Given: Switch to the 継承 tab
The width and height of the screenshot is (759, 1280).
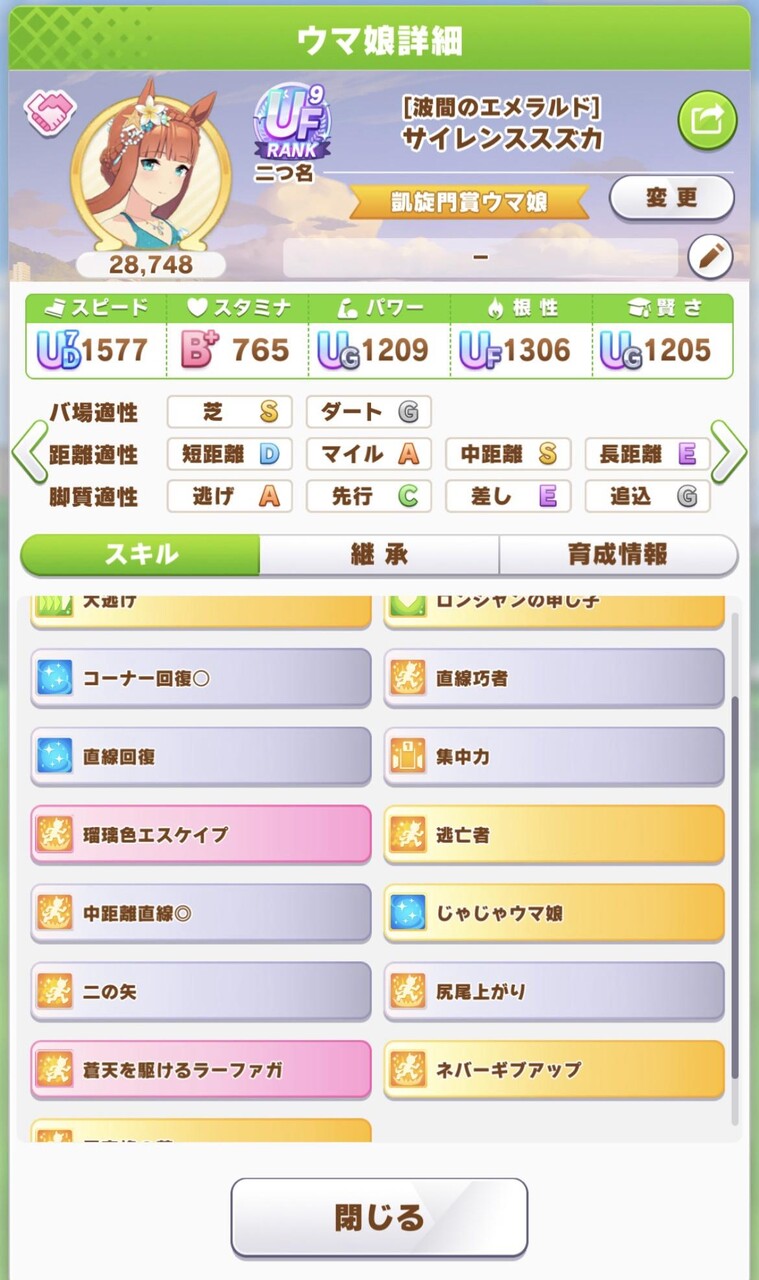Looking at the screenshot, I should pos(379,555).
